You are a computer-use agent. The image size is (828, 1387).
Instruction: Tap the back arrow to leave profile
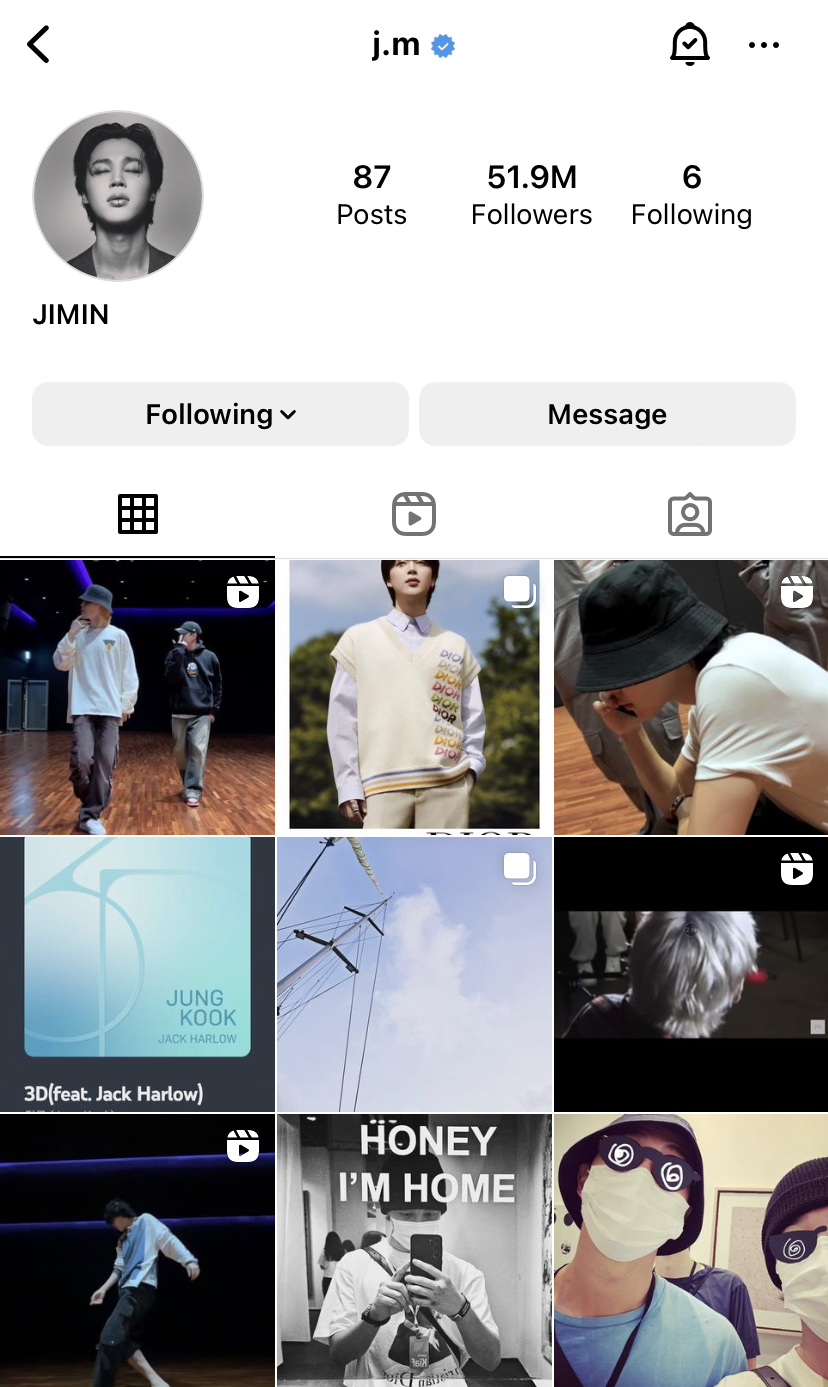coord(38,44)
